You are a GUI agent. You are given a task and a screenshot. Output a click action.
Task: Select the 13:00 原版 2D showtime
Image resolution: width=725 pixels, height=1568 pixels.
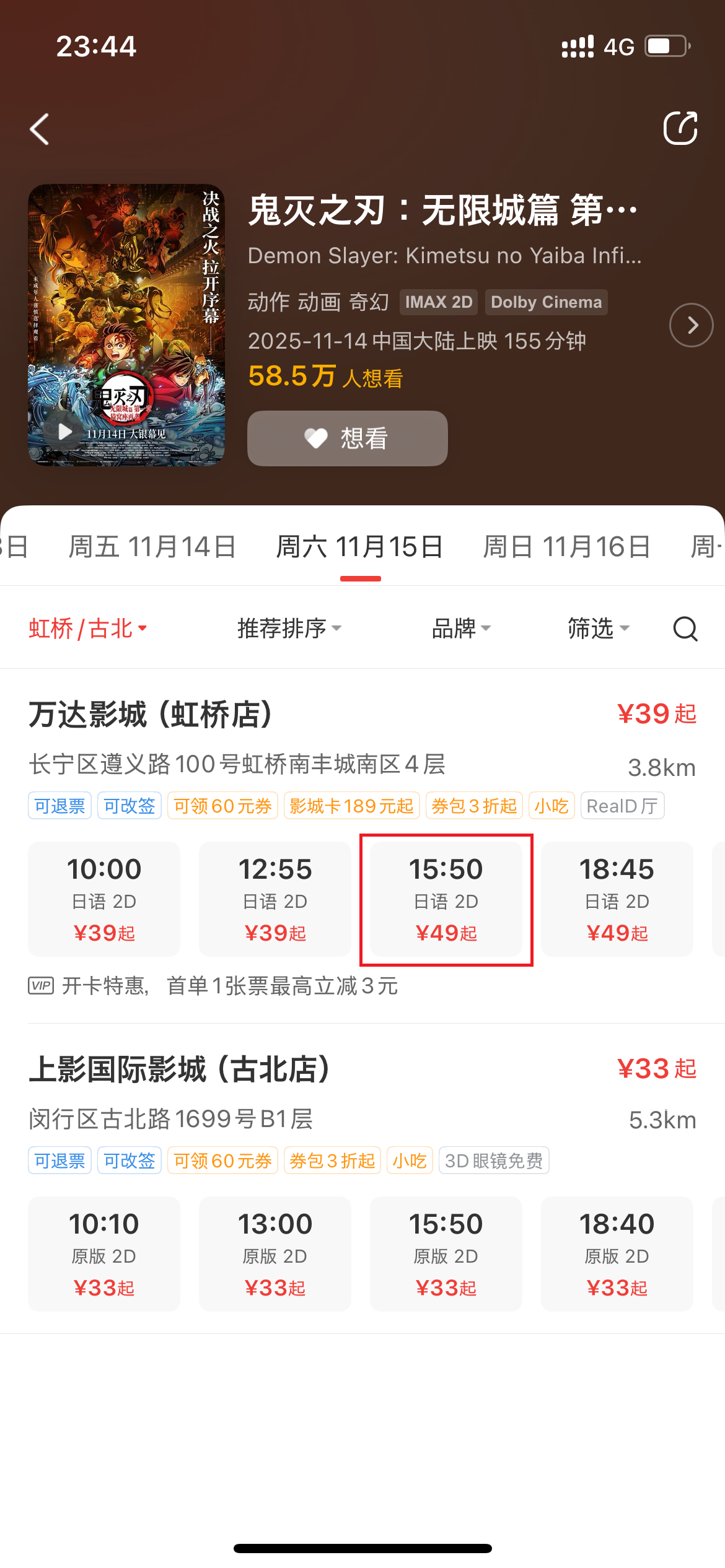275,1254
